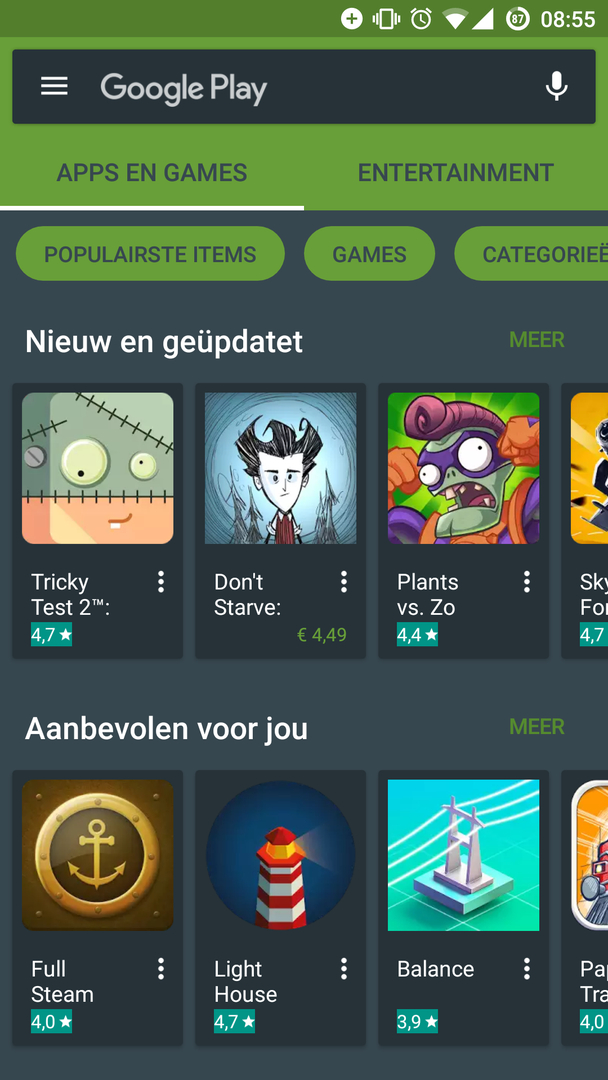Open the Populairste Items chip
The height and width of the screenshot is (1080, 608).
click(150, 255)
